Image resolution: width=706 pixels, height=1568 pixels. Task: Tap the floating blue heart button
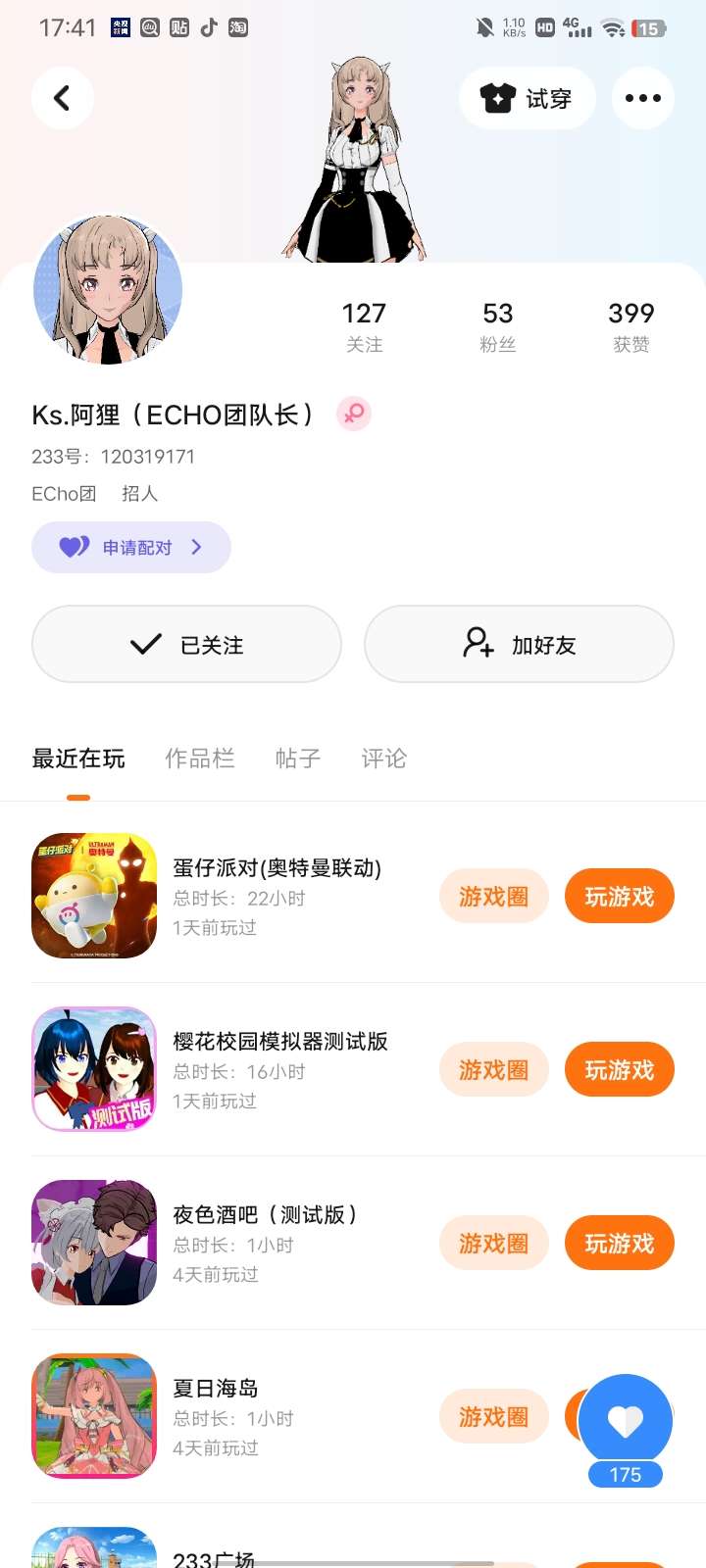pos(626,1420)
